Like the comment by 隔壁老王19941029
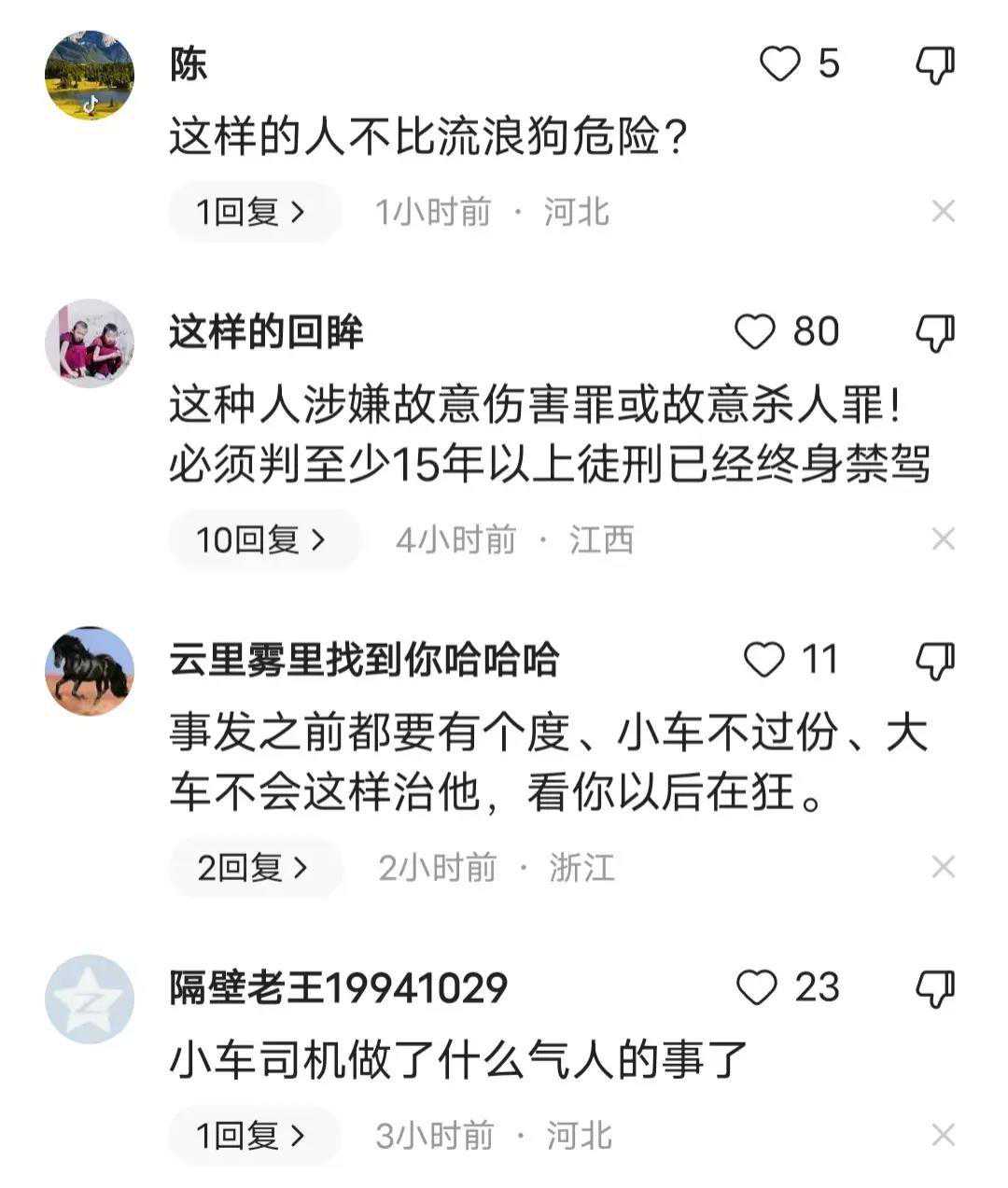This screenshot has height=1188, width=1008. [x=757, y=987]
